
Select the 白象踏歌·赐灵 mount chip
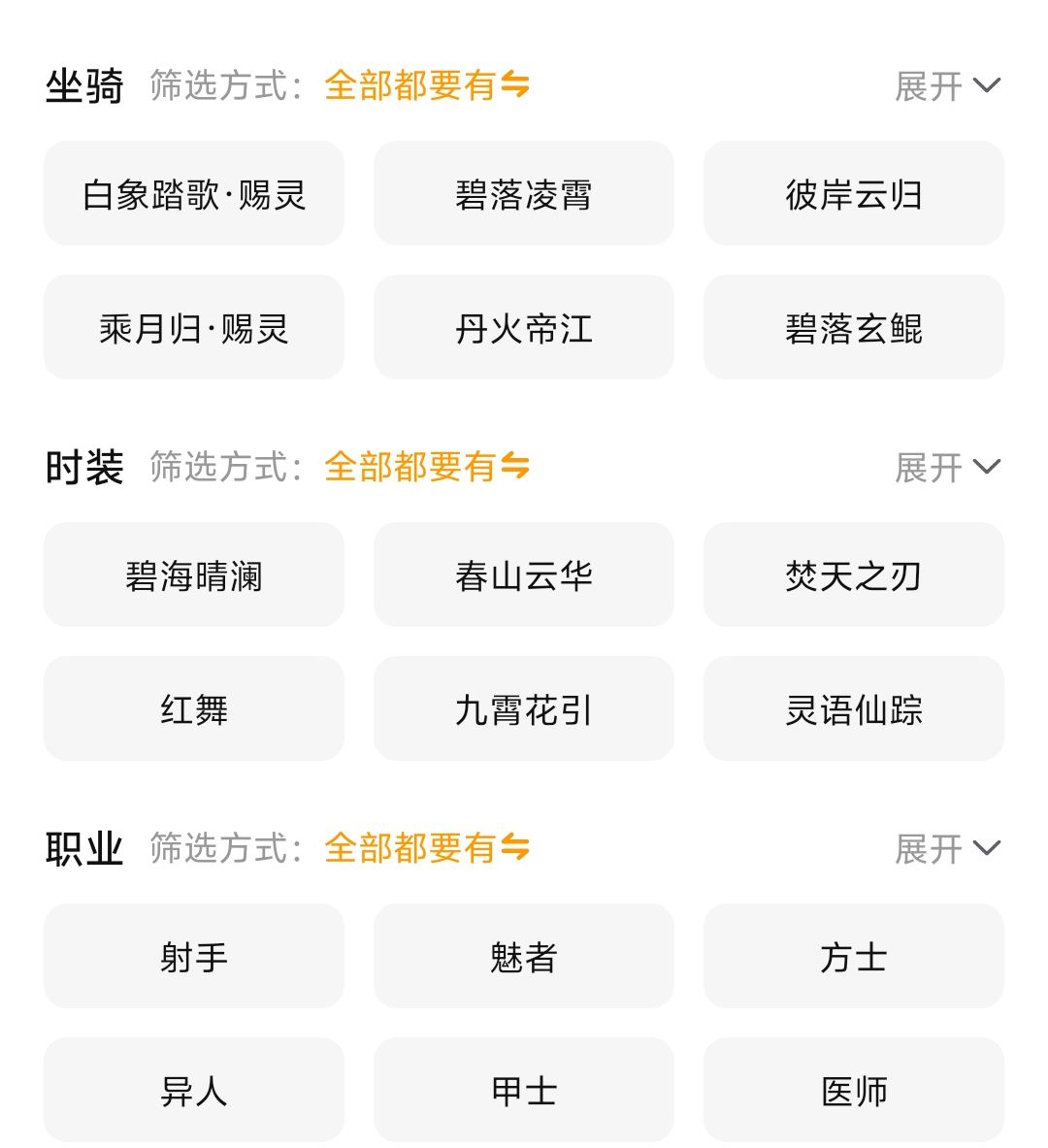click(x=194, y=194)
